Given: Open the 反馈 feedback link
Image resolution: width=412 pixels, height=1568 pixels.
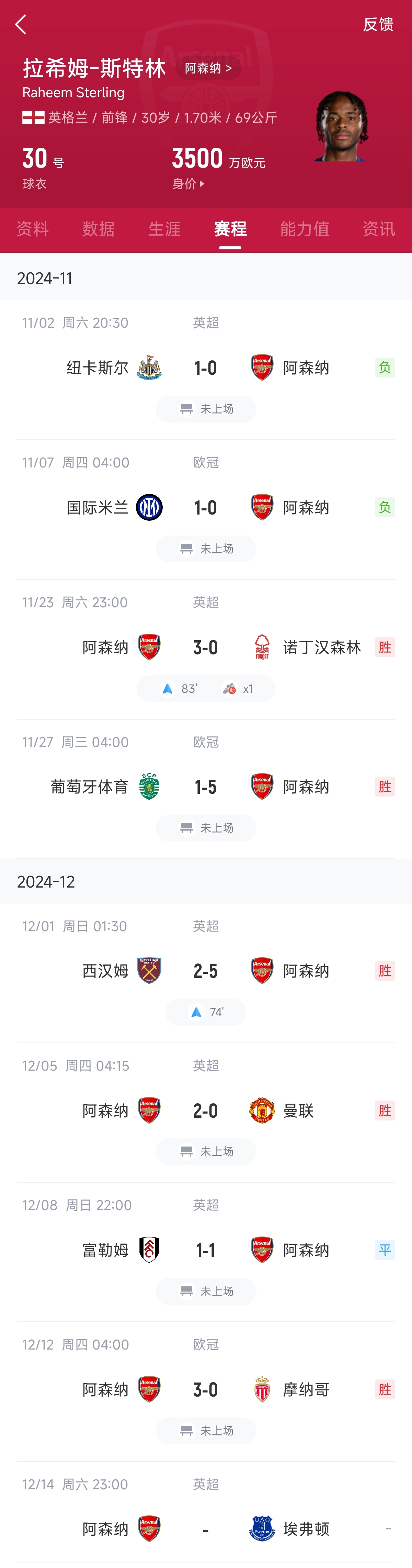Looking at the screenshot, I should pyautogui.click(x=378, y=24).
